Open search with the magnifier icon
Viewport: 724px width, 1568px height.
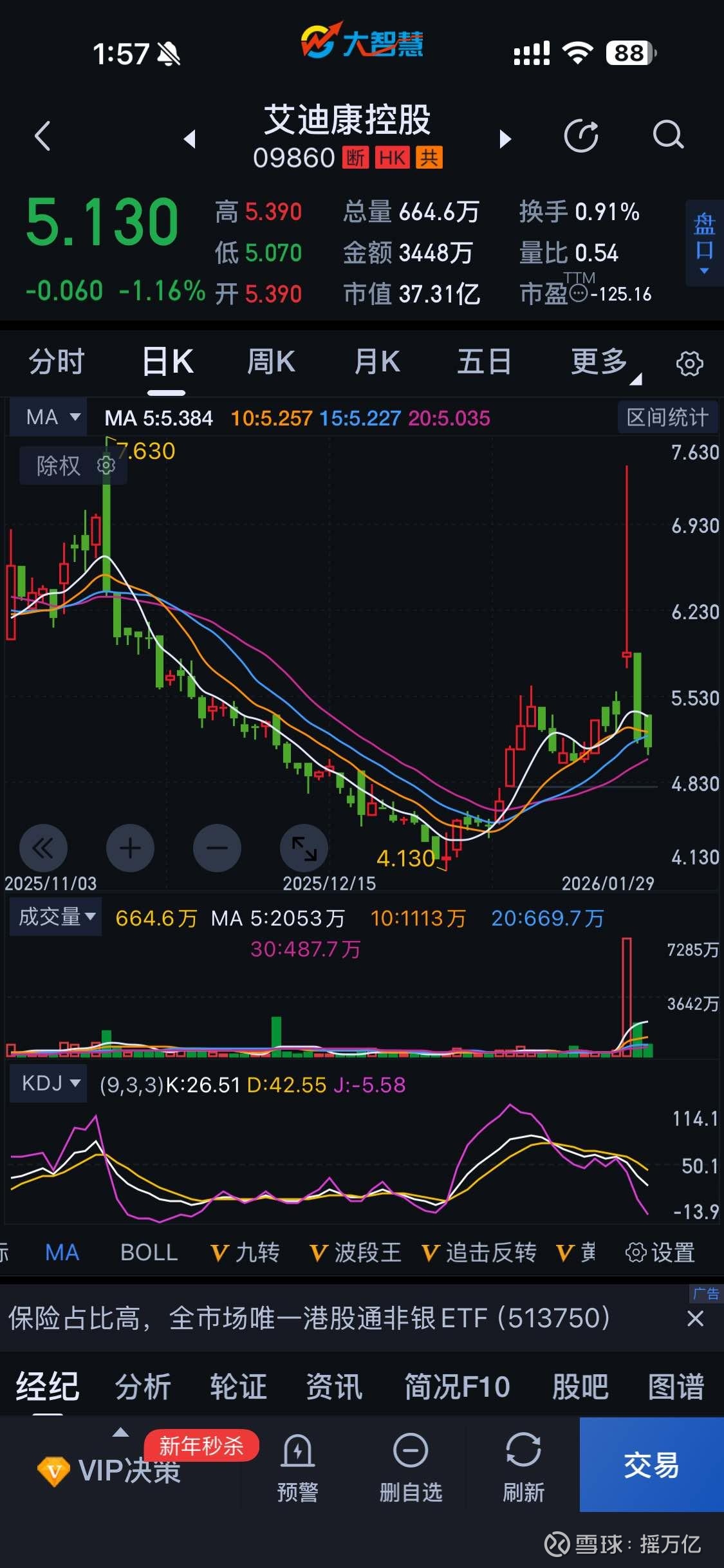coord(668,135)
